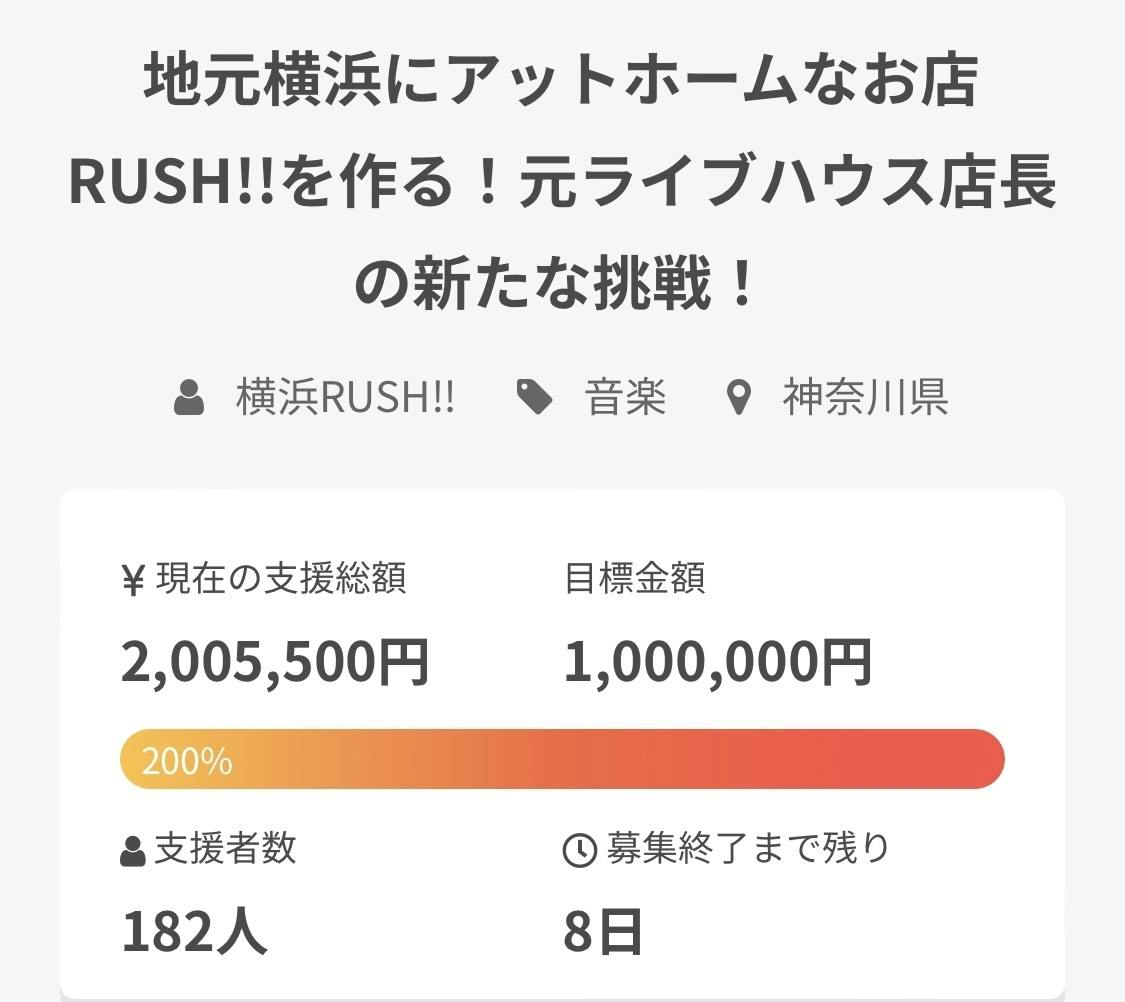The image size is (1125, 1002).
Task: Open the 神奈川県 location link
Action: (x=865, y=397)
